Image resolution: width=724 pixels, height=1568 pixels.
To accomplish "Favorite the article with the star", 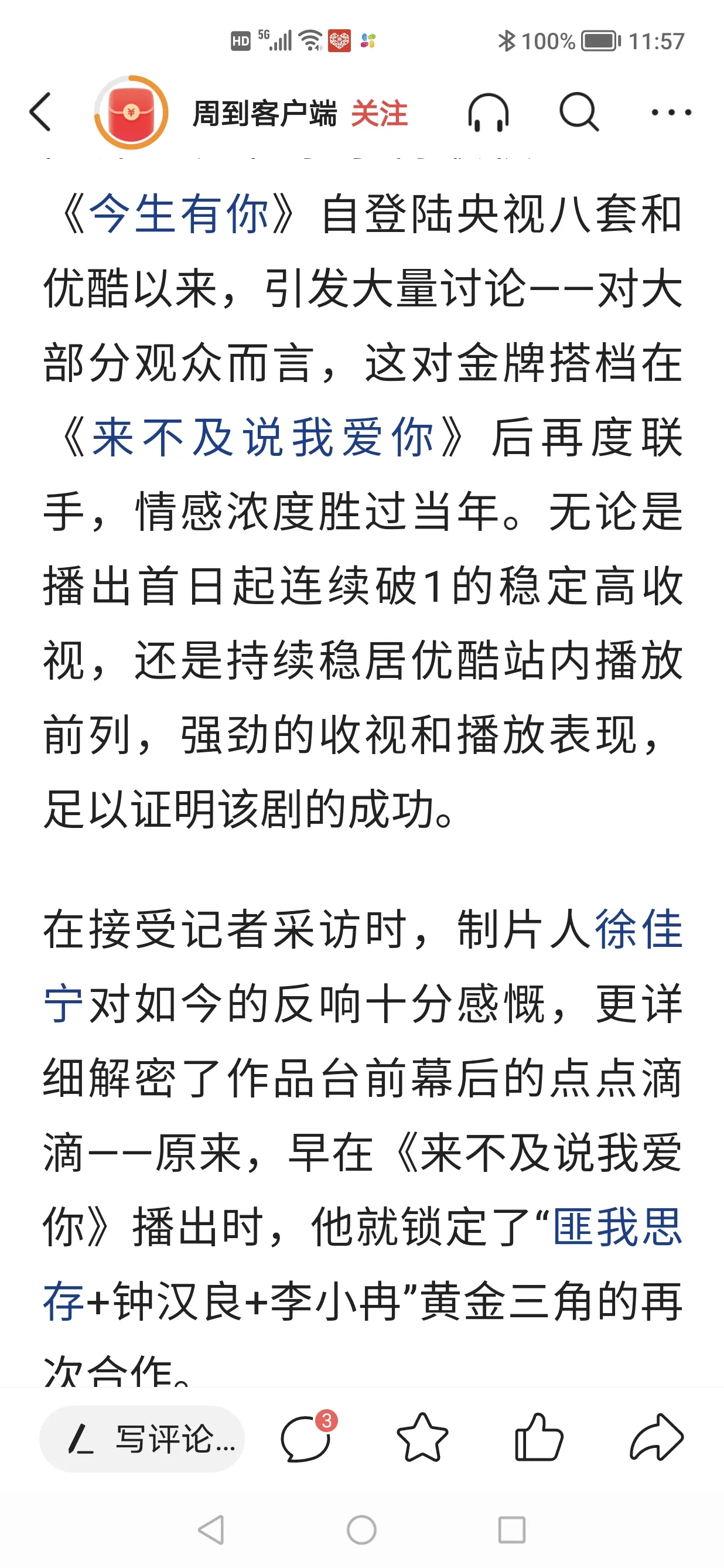I will click(422, 1438).
